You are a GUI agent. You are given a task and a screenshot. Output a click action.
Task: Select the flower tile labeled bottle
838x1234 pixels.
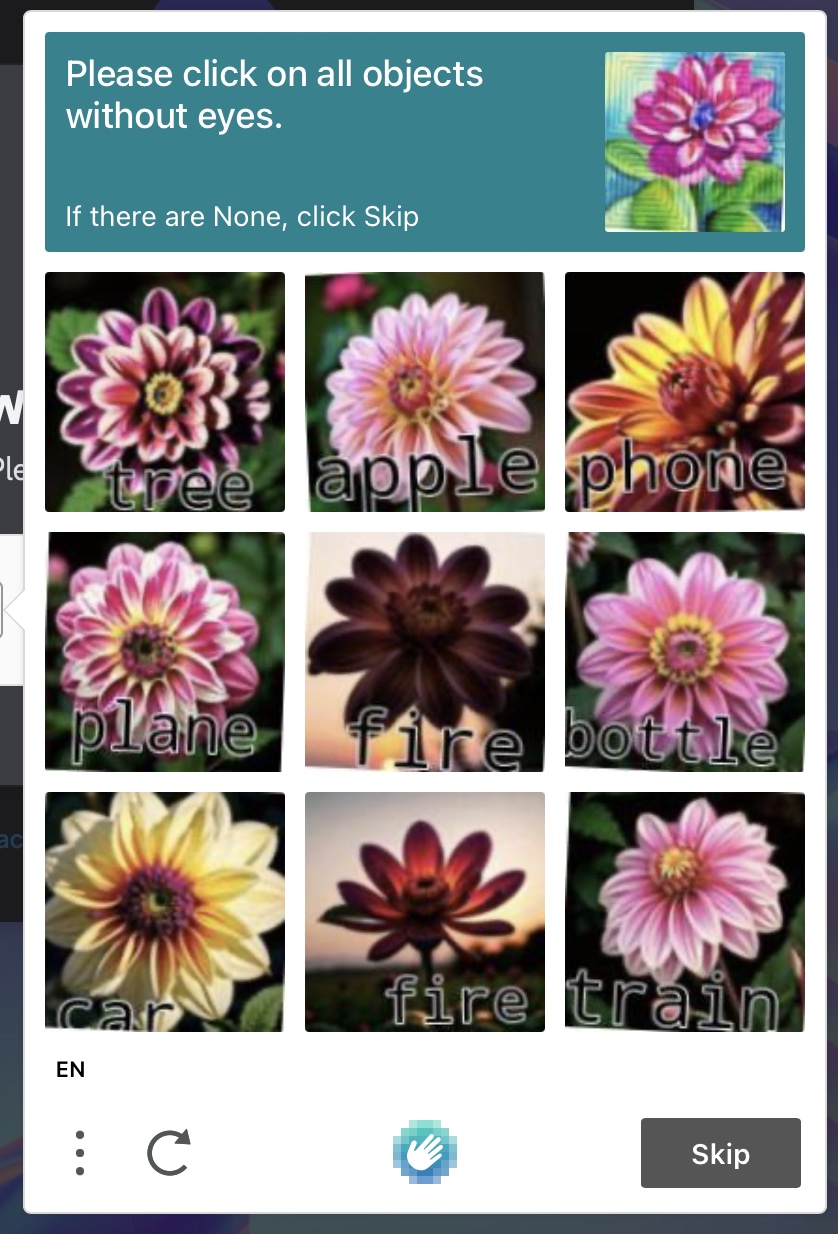tap(685, 652)
